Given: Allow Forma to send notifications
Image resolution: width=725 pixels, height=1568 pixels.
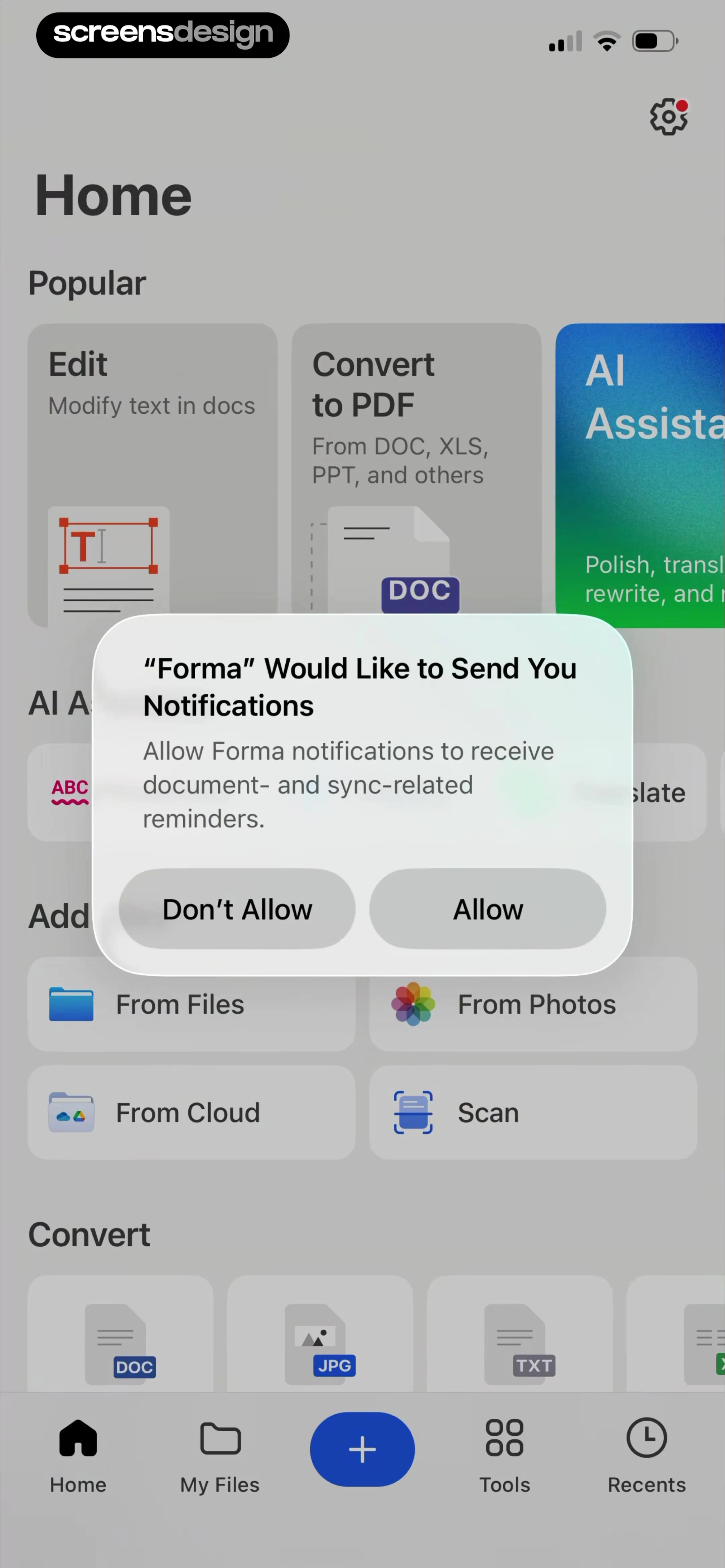Looking at the screenshot, I should [x=487, y=909].
